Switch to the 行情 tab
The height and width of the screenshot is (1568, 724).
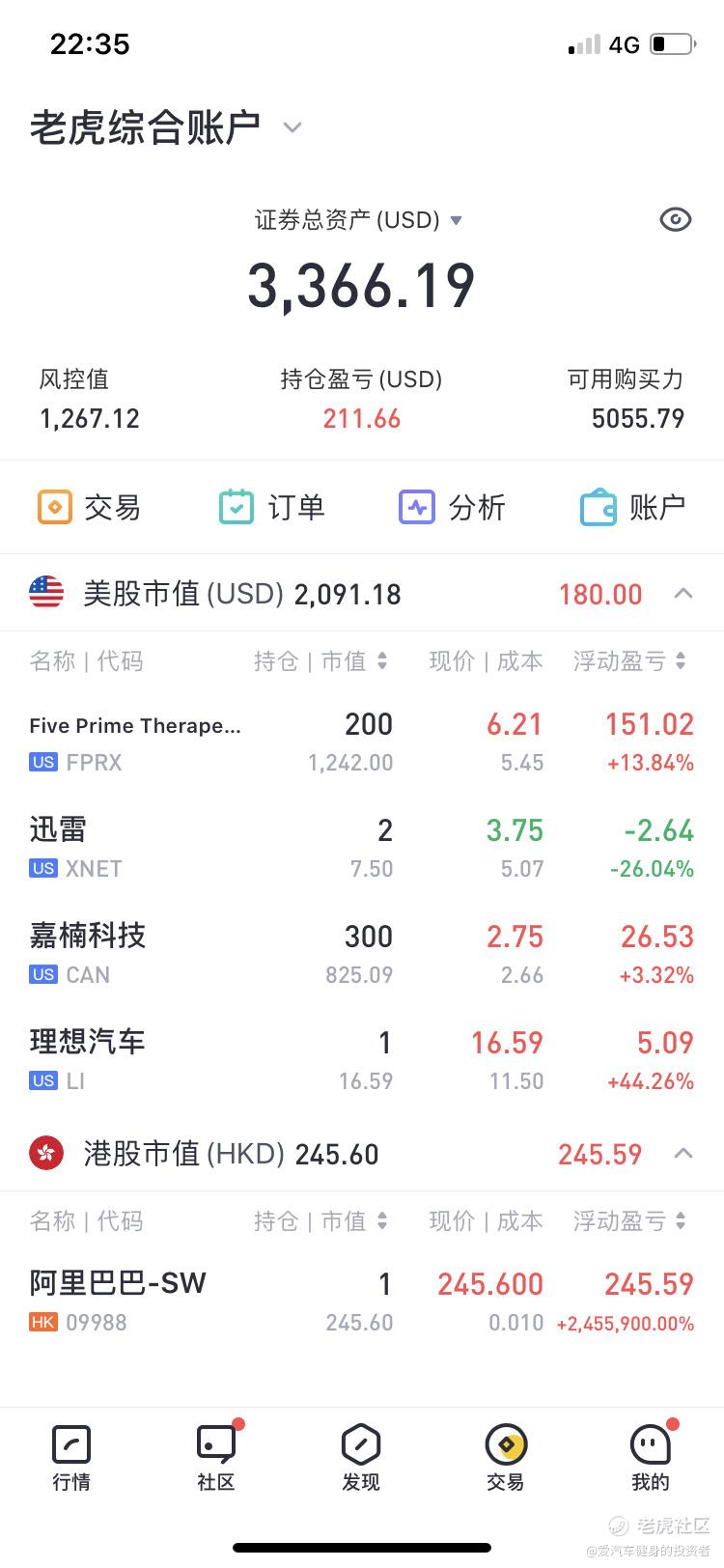click(71, 1458)
